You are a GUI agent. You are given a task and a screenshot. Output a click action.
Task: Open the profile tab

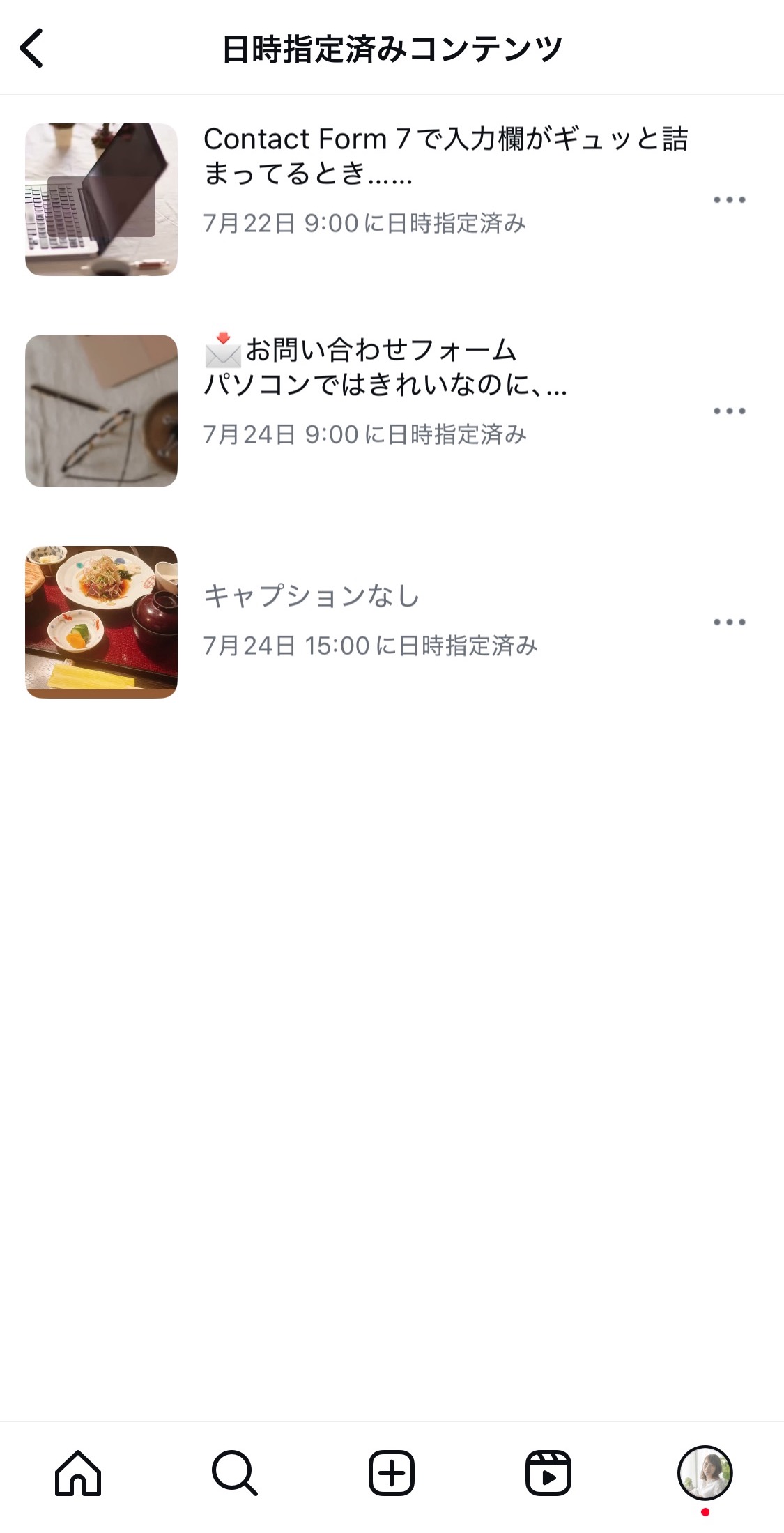[x=705, y=1473]
